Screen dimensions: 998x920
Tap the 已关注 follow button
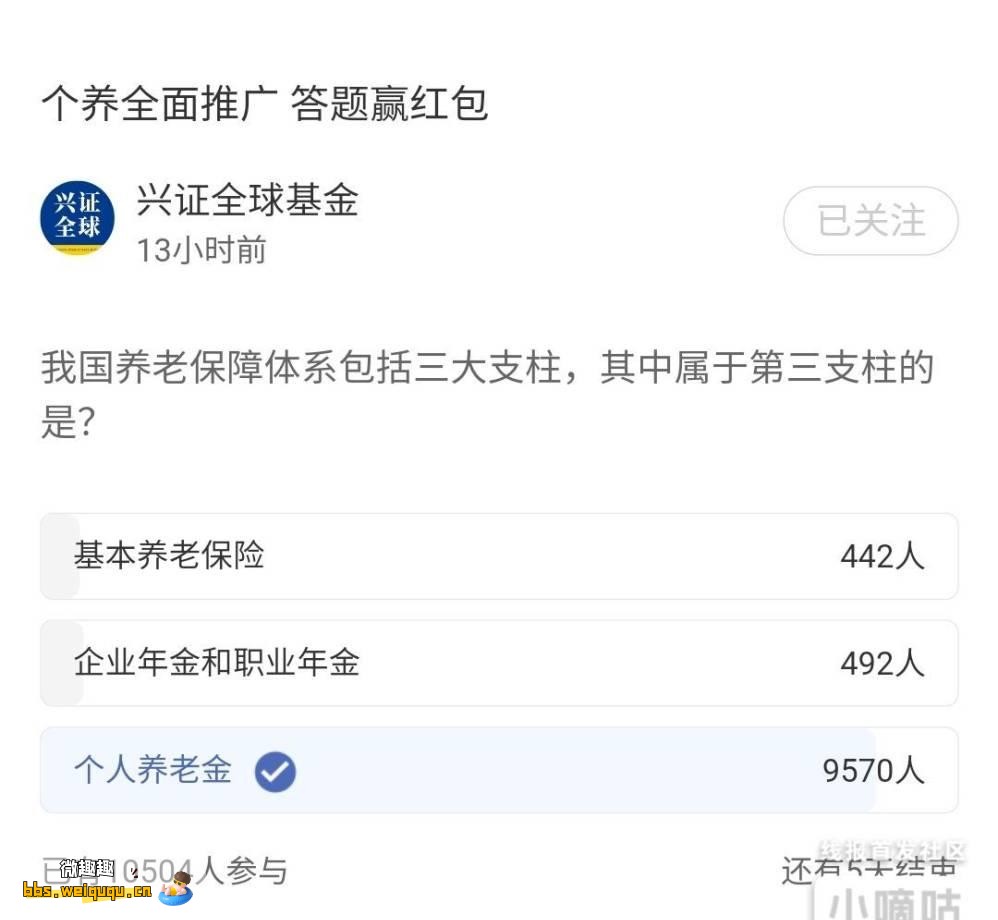click(x=870, y=221)
